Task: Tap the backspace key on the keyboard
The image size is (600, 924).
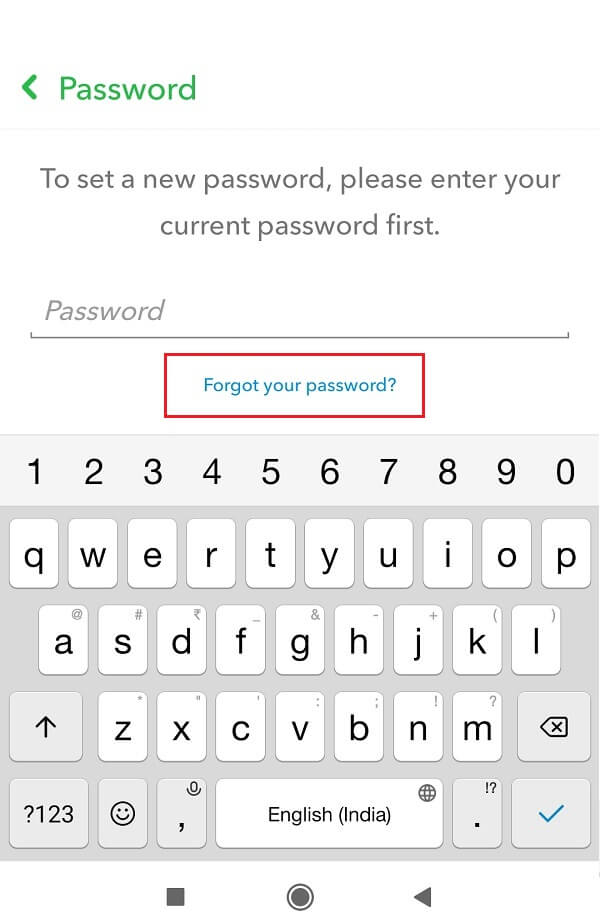Action: (x=552, y=728)
